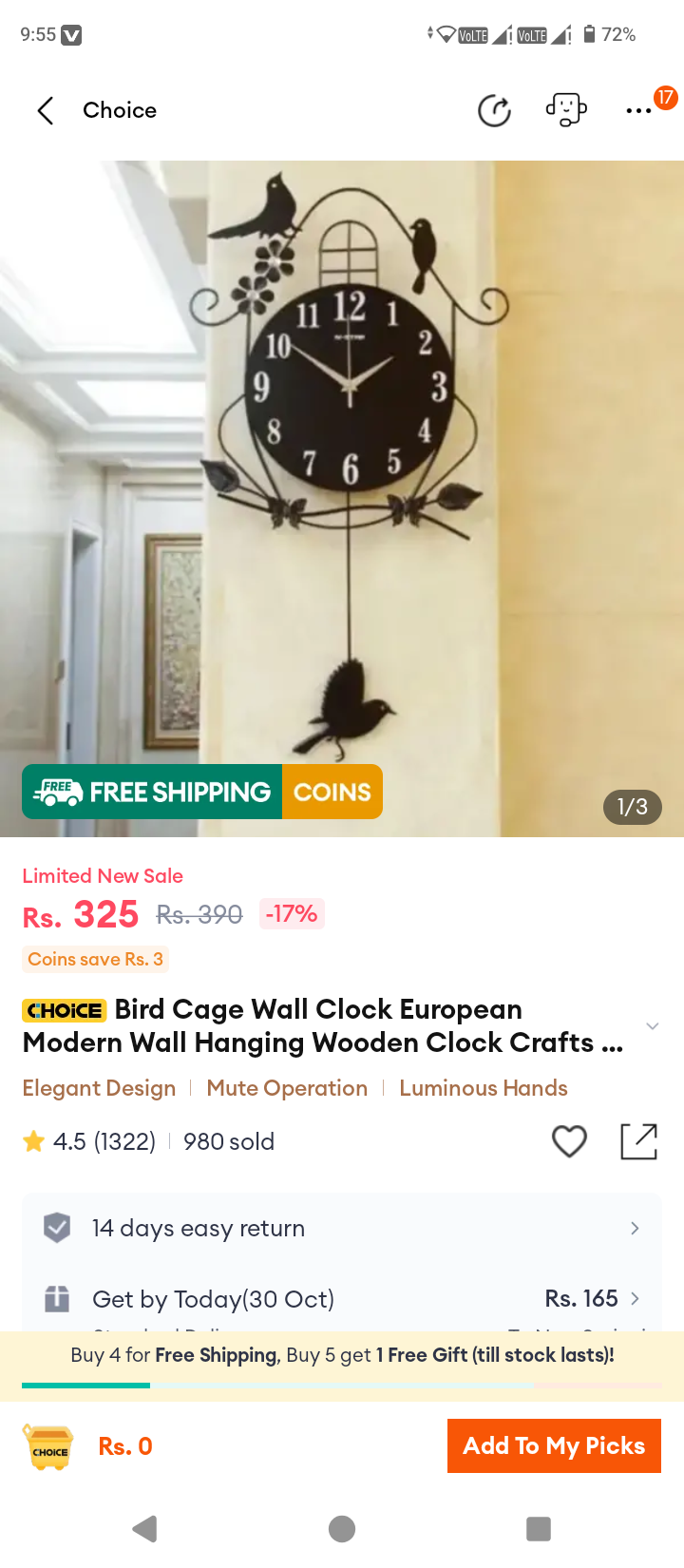Open the bird cage clock product image

click(x=342, y=498)
